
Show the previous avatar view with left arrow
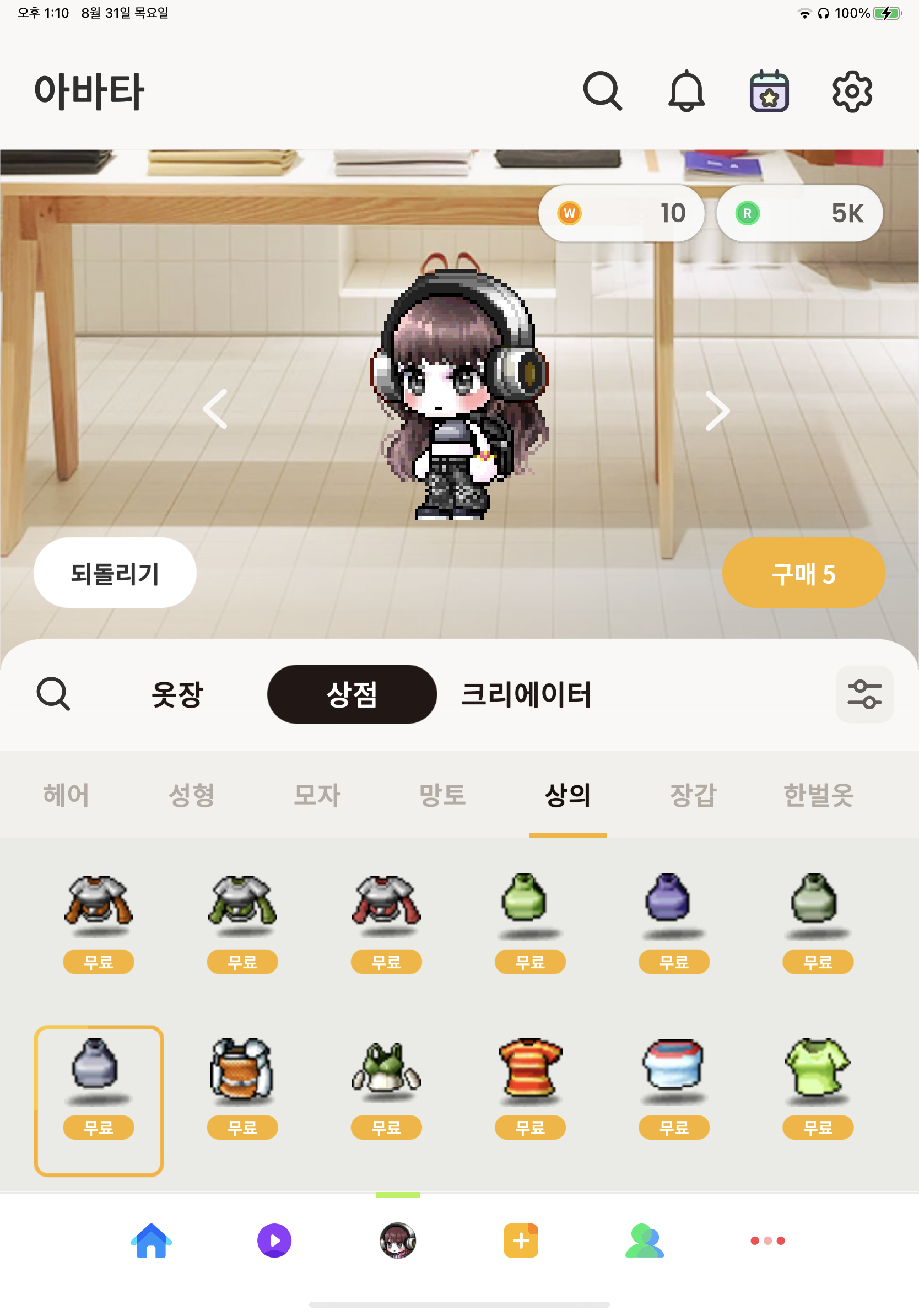pyautogui.click(x=215, y=409)
